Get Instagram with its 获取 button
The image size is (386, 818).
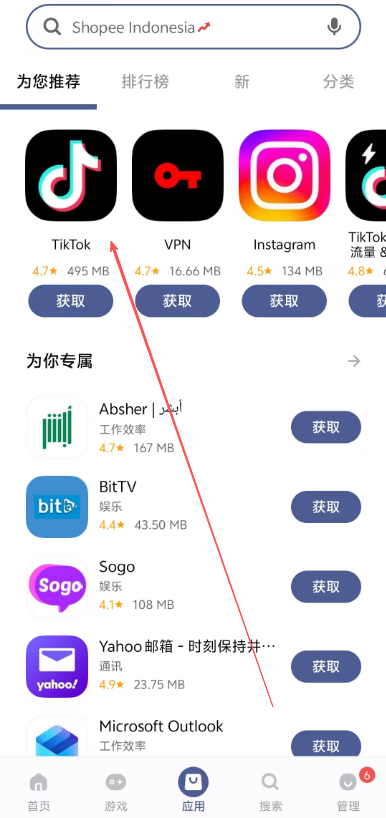click(x=284, y=301)
